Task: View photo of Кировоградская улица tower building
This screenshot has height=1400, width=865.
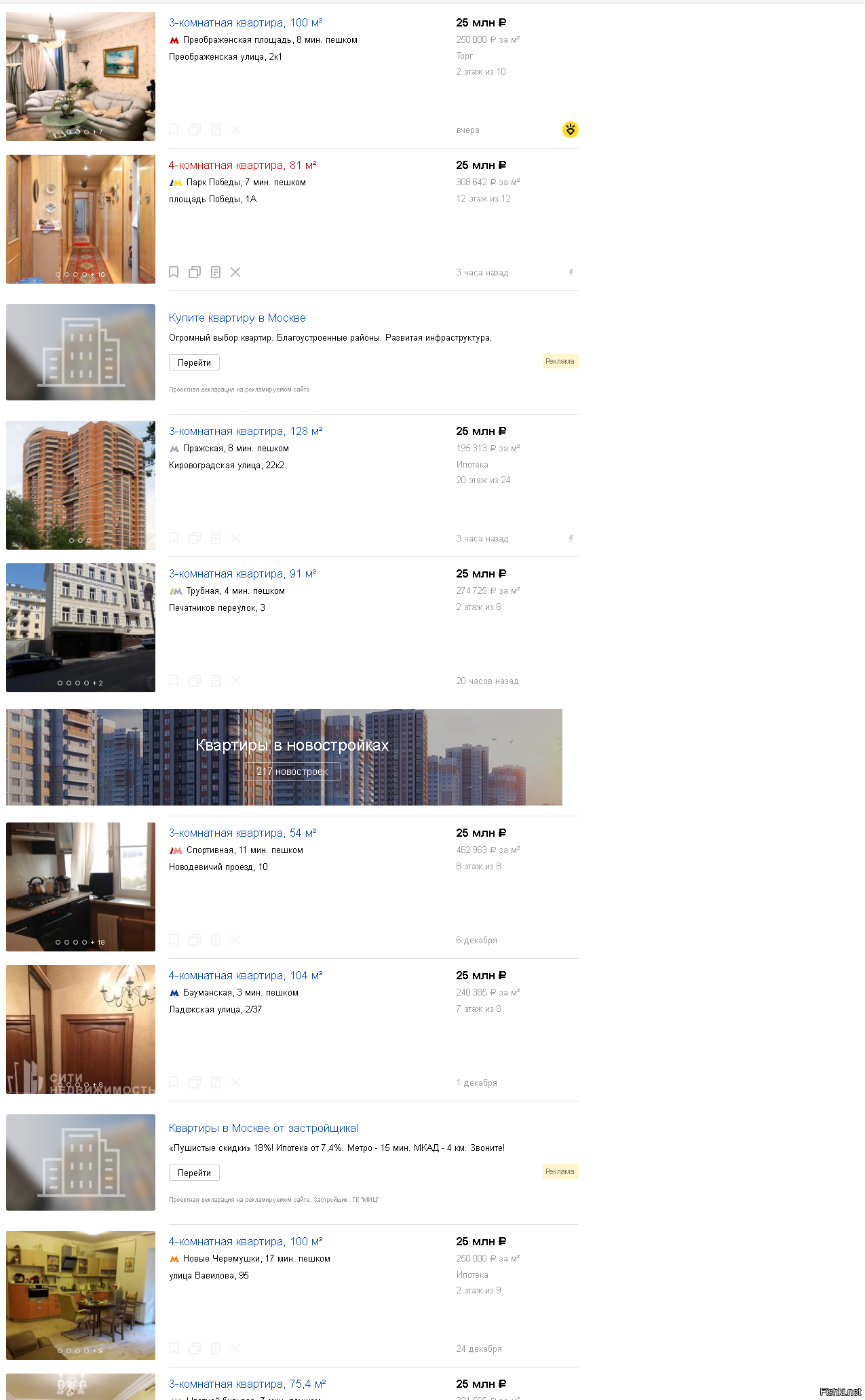Action: (81, 485)
